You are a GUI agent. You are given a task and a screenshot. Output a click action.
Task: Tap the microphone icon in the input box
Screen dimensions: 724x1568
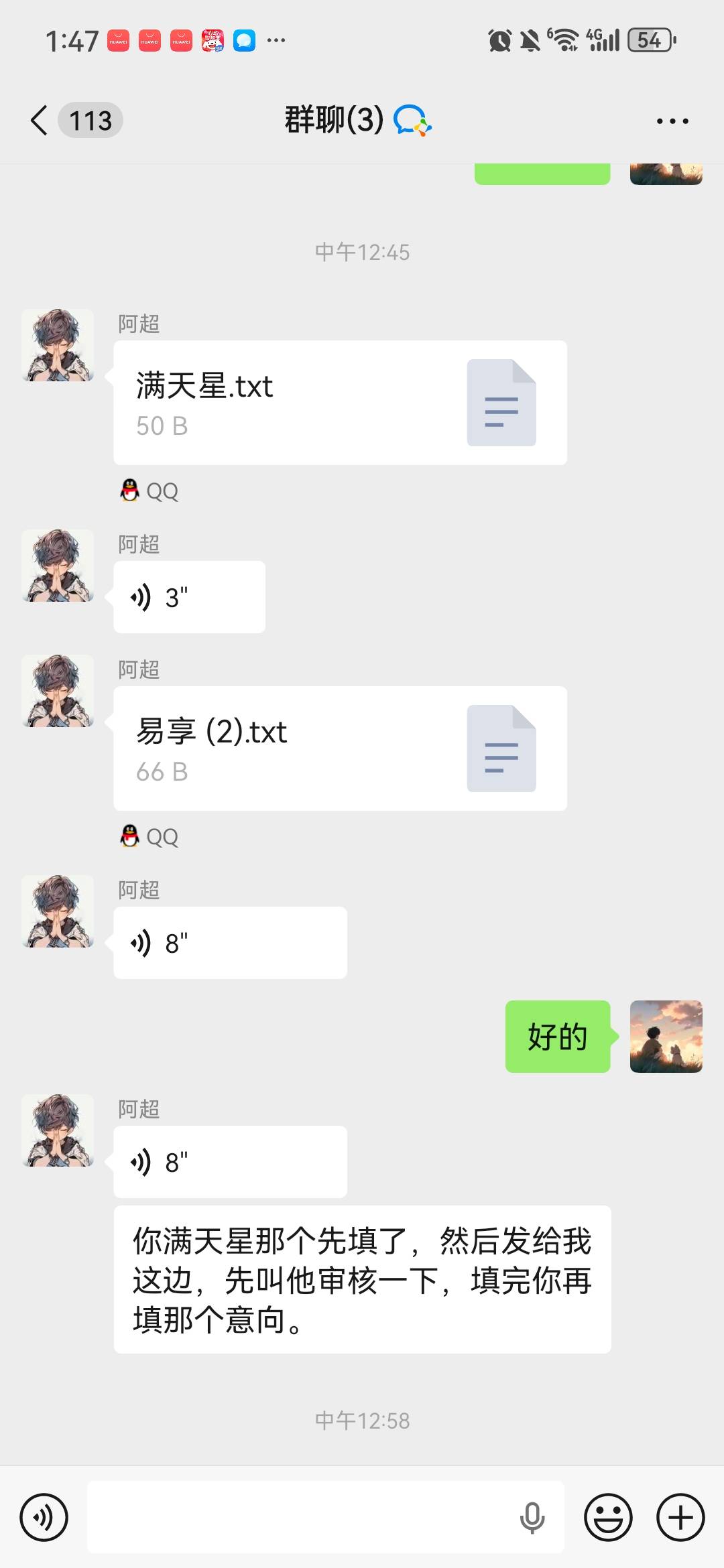(532, 1518)
